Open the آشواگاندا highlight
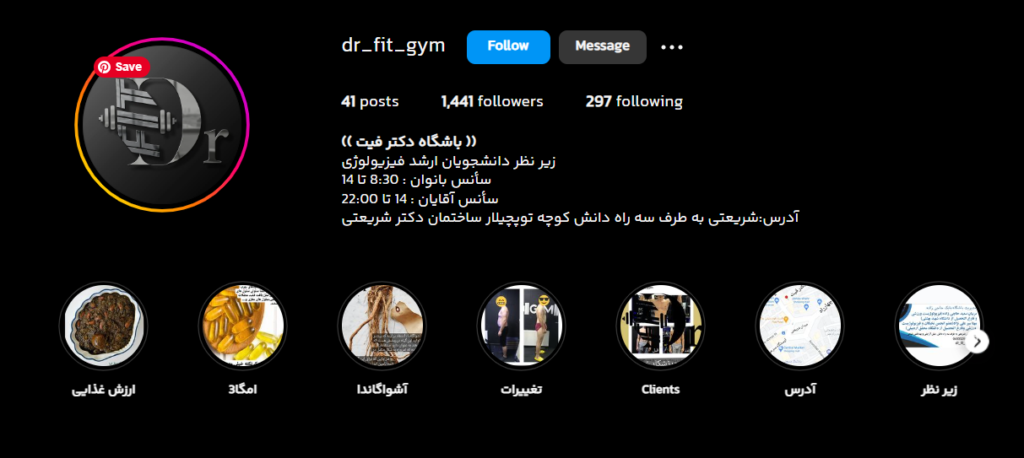Image resolution: width=1024 pixels, height=458 pixels. pyautogui.click(x=383, y=327)
